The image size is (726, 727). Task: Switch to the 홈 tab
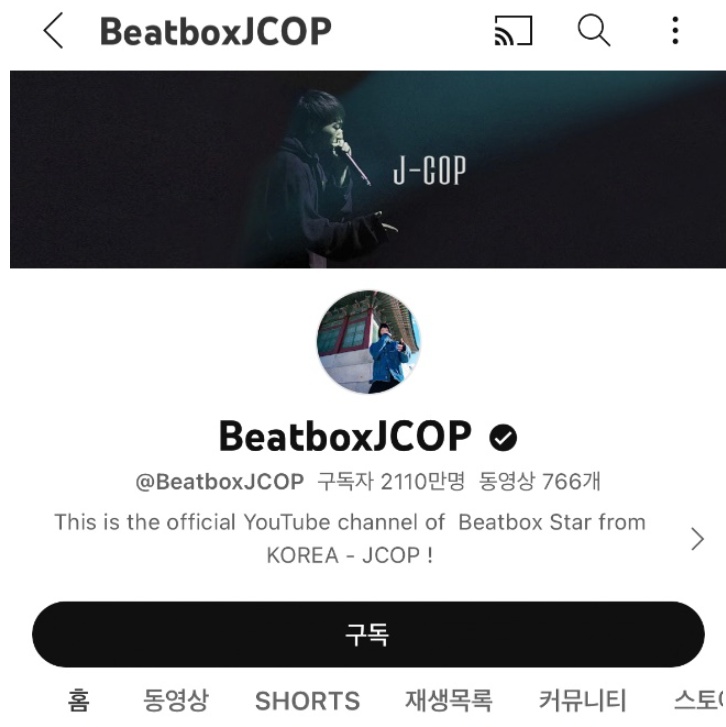point(78,700)
